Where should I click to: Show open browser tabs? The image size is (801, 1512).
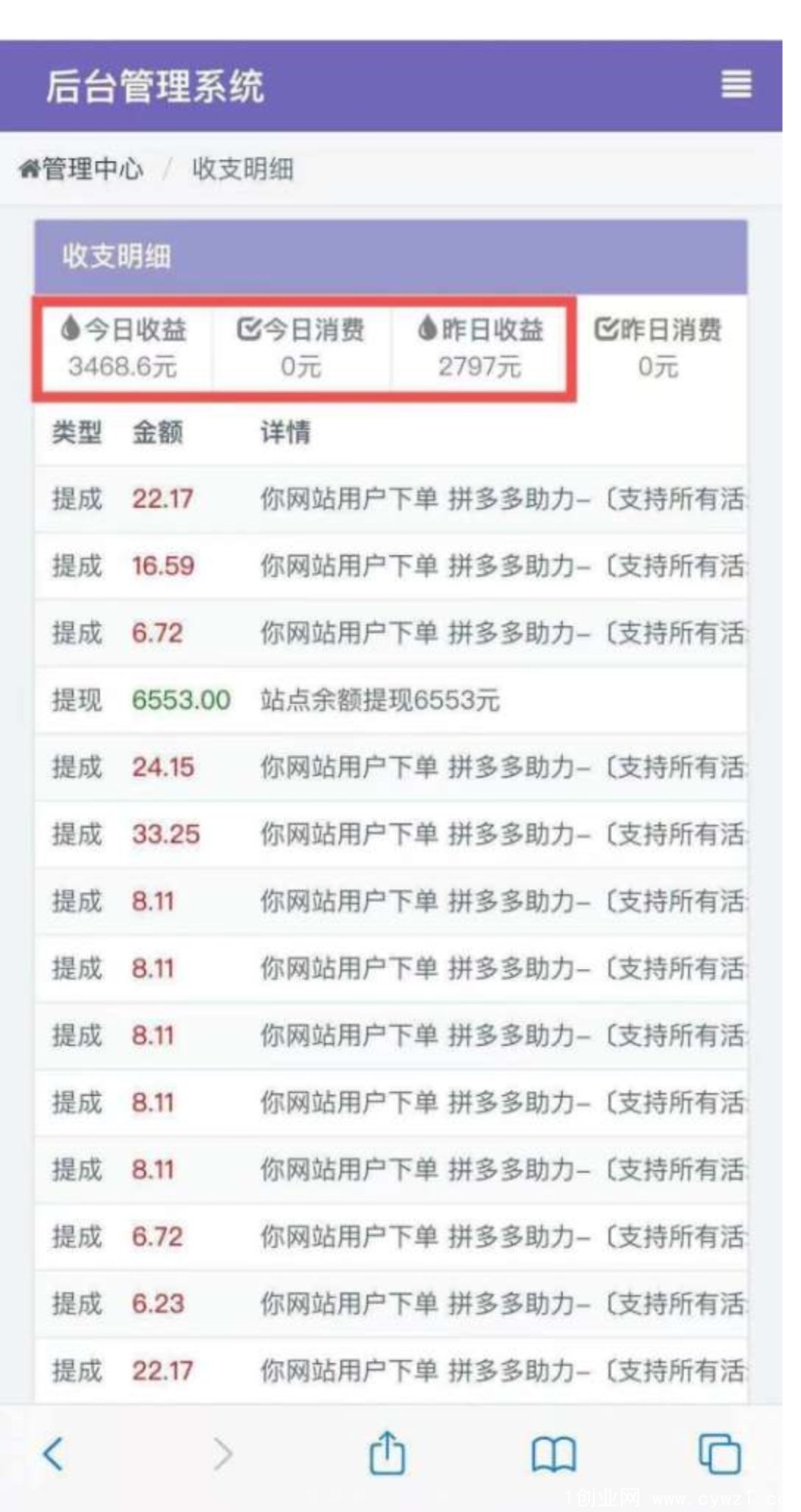718,1454
